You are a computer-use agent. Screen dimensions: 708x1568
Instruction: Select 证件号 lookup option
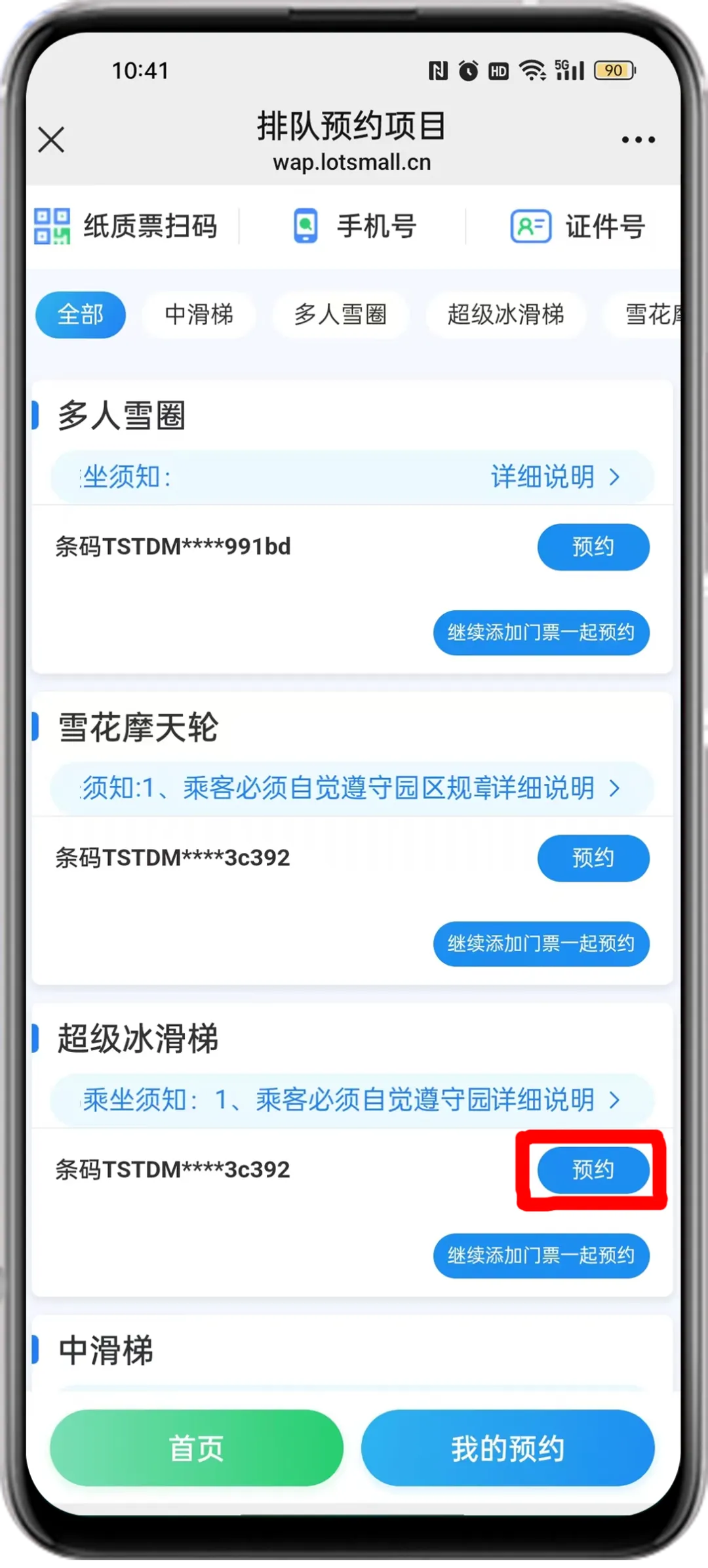coord(578,226)
